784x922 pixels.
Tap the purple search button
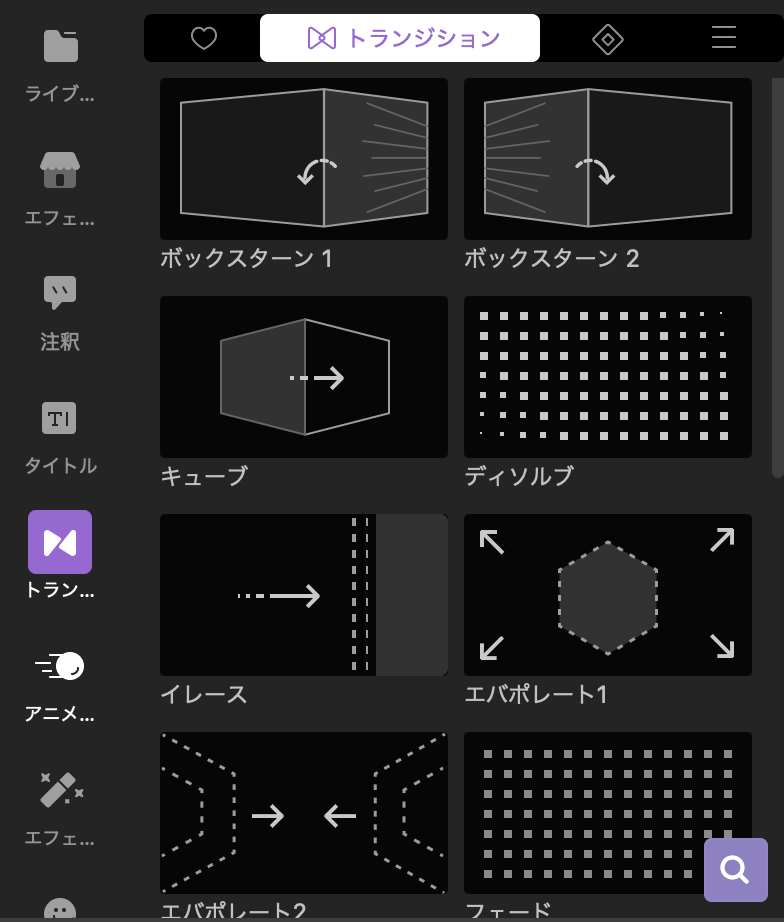pos(735,870)
